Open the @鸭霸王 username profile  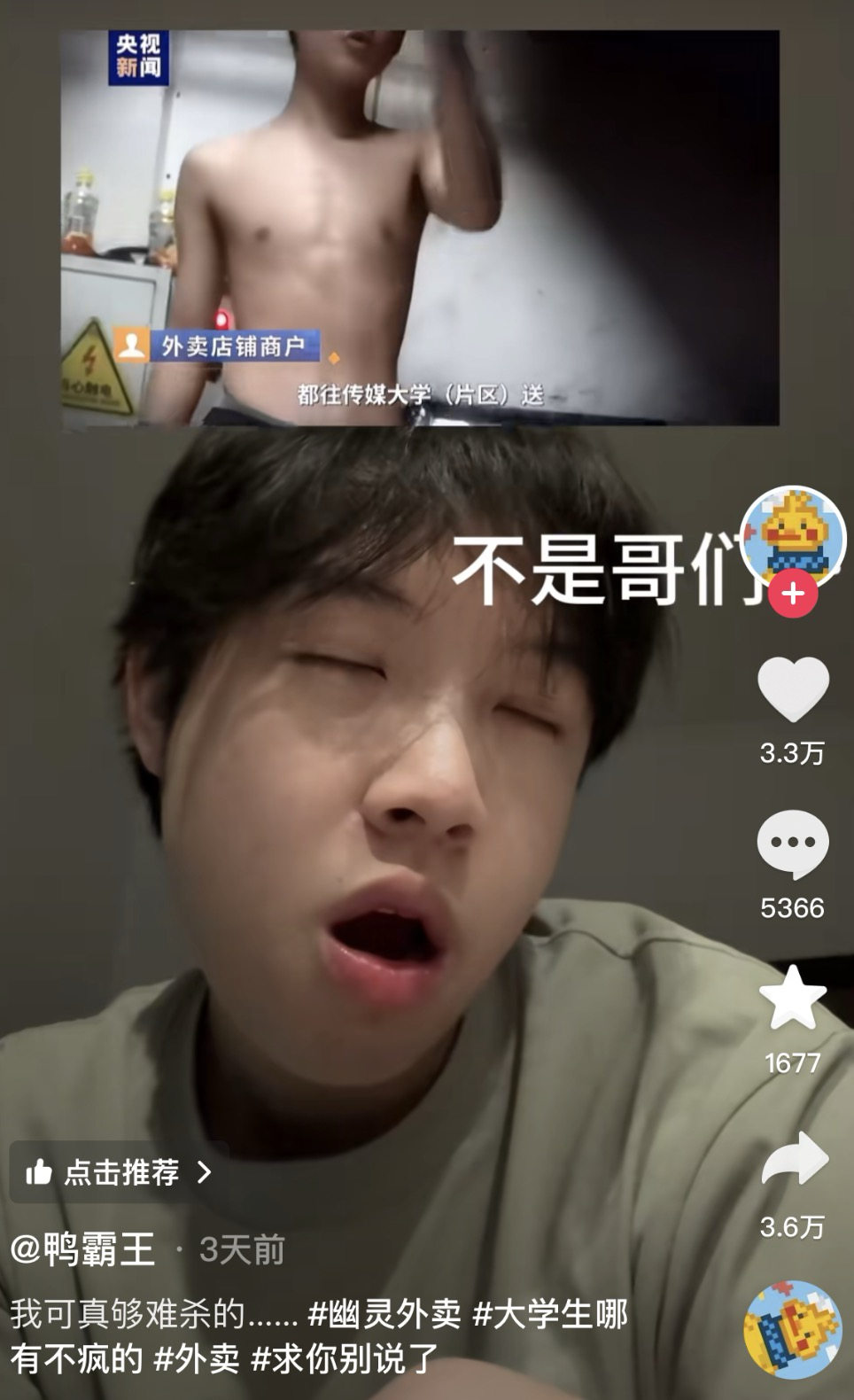point(82,1249)
